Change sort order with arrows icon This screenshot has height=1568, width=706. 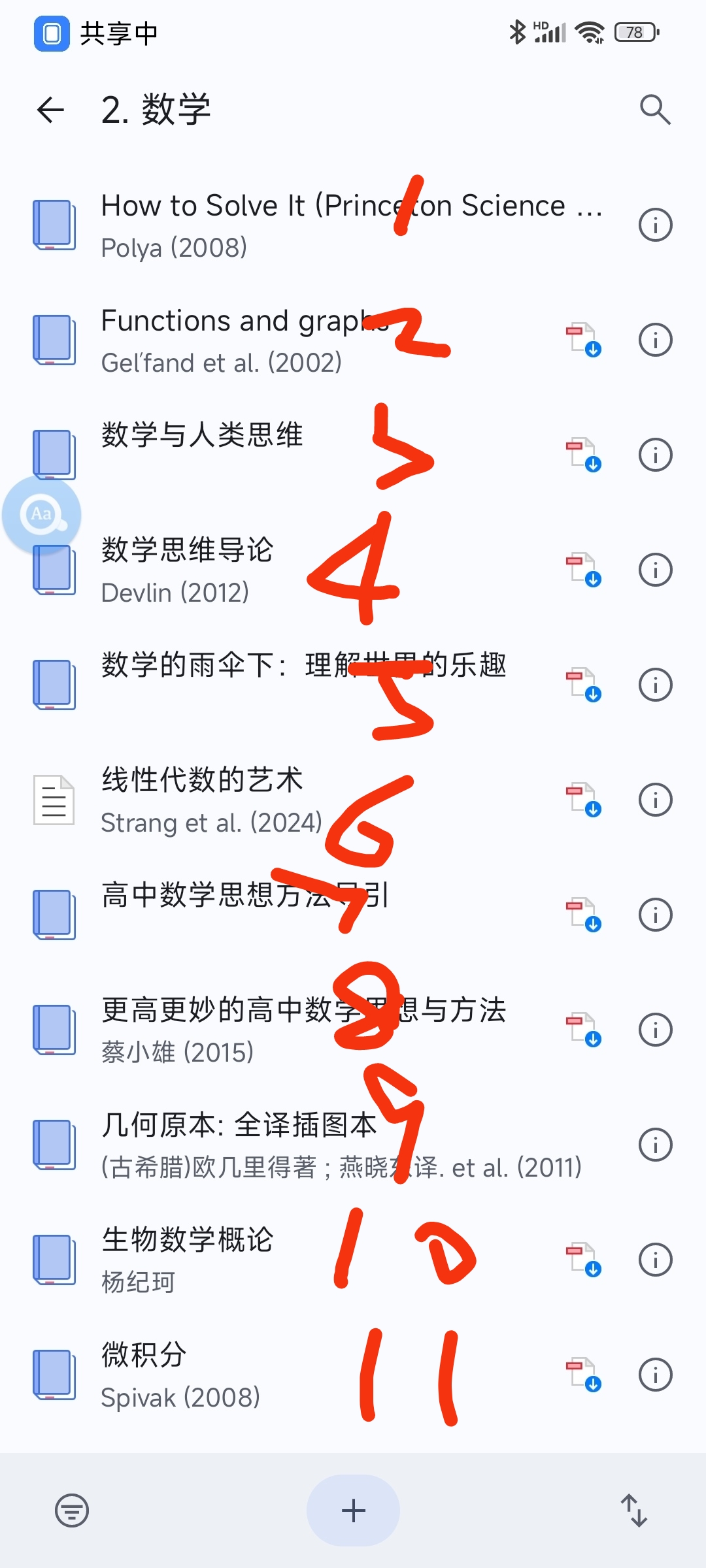click(x=633, y=1511)
